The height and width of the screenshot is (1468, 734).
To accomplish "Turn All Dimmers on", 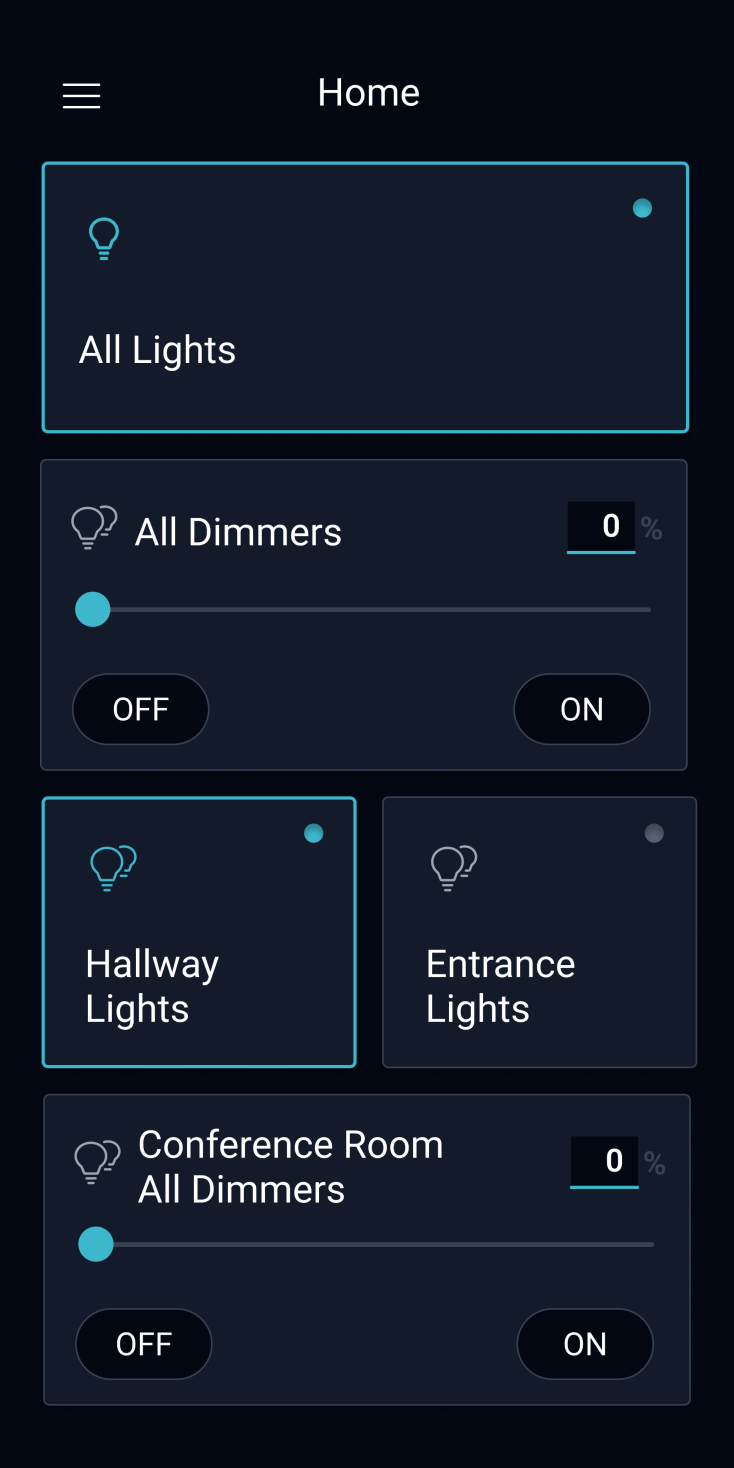I will point(582,709).
